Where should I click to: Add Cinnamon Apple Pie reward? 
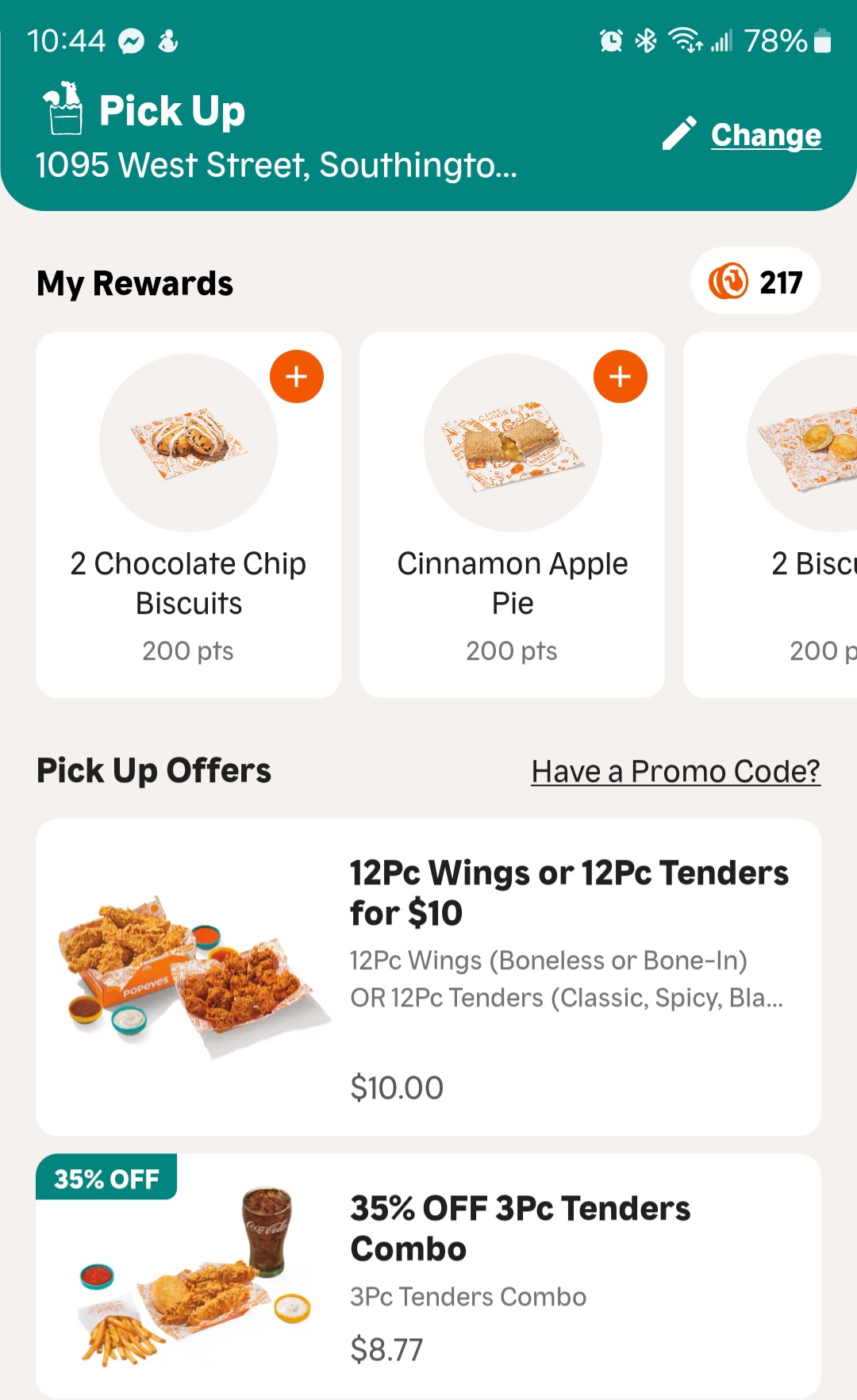(620, 376)
